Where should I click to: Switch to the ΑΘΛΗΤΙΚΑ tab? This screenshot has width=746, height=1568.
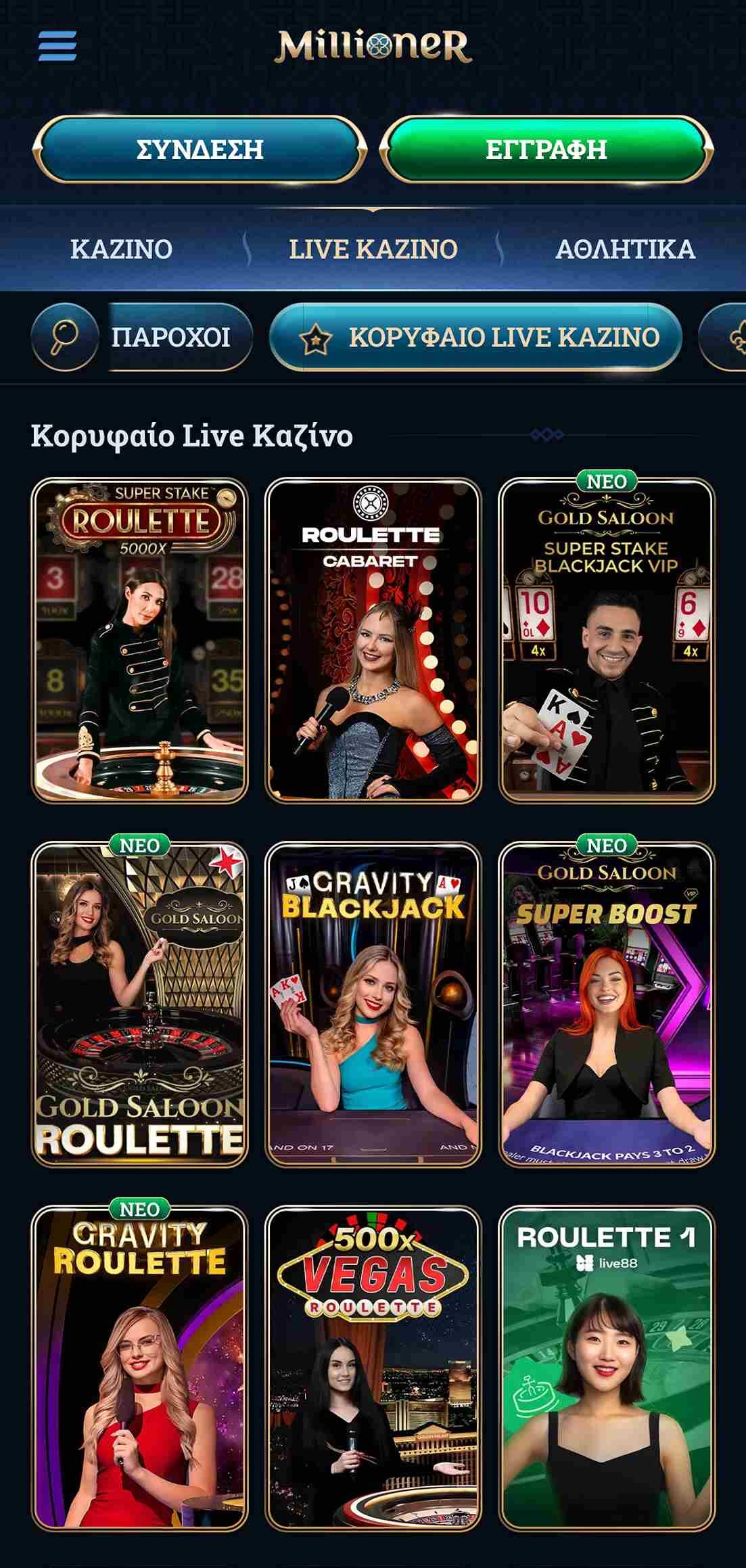(x=625, y=249)
